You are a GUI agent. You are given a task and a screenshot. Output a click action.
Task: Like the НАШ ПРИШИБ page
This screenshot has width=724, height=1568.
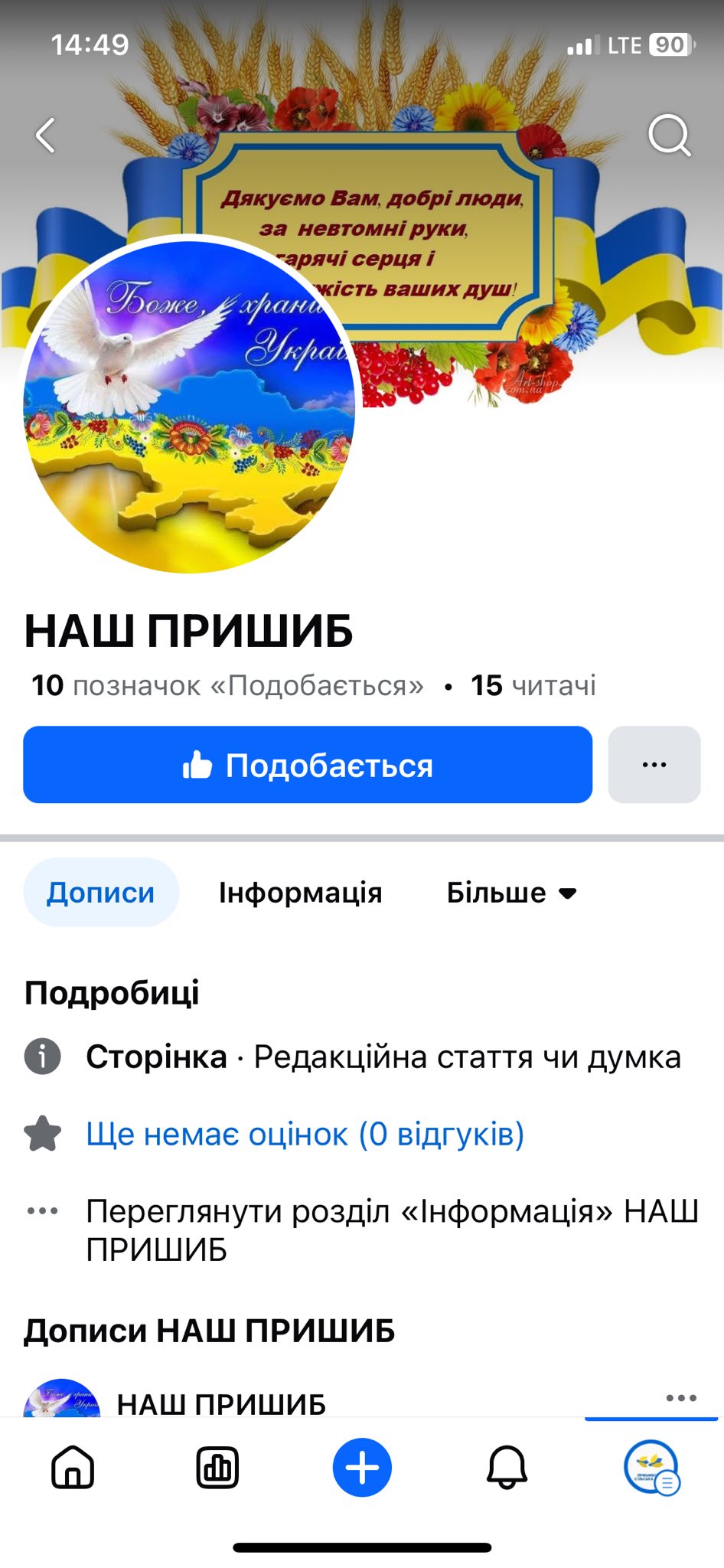tap(308, 765)
